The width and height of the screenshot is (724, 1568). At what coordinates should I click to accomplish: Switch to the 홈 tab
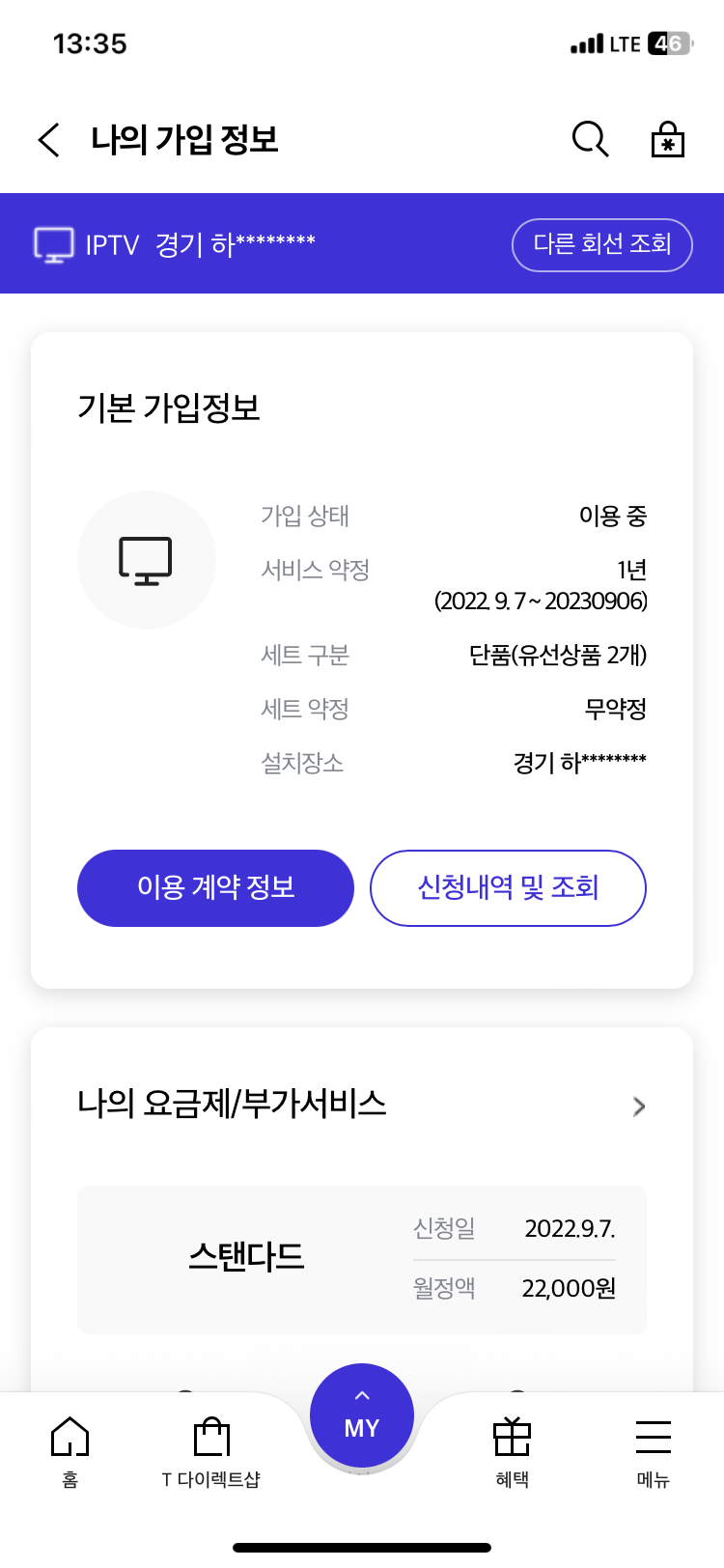(x=70, y=1448)
